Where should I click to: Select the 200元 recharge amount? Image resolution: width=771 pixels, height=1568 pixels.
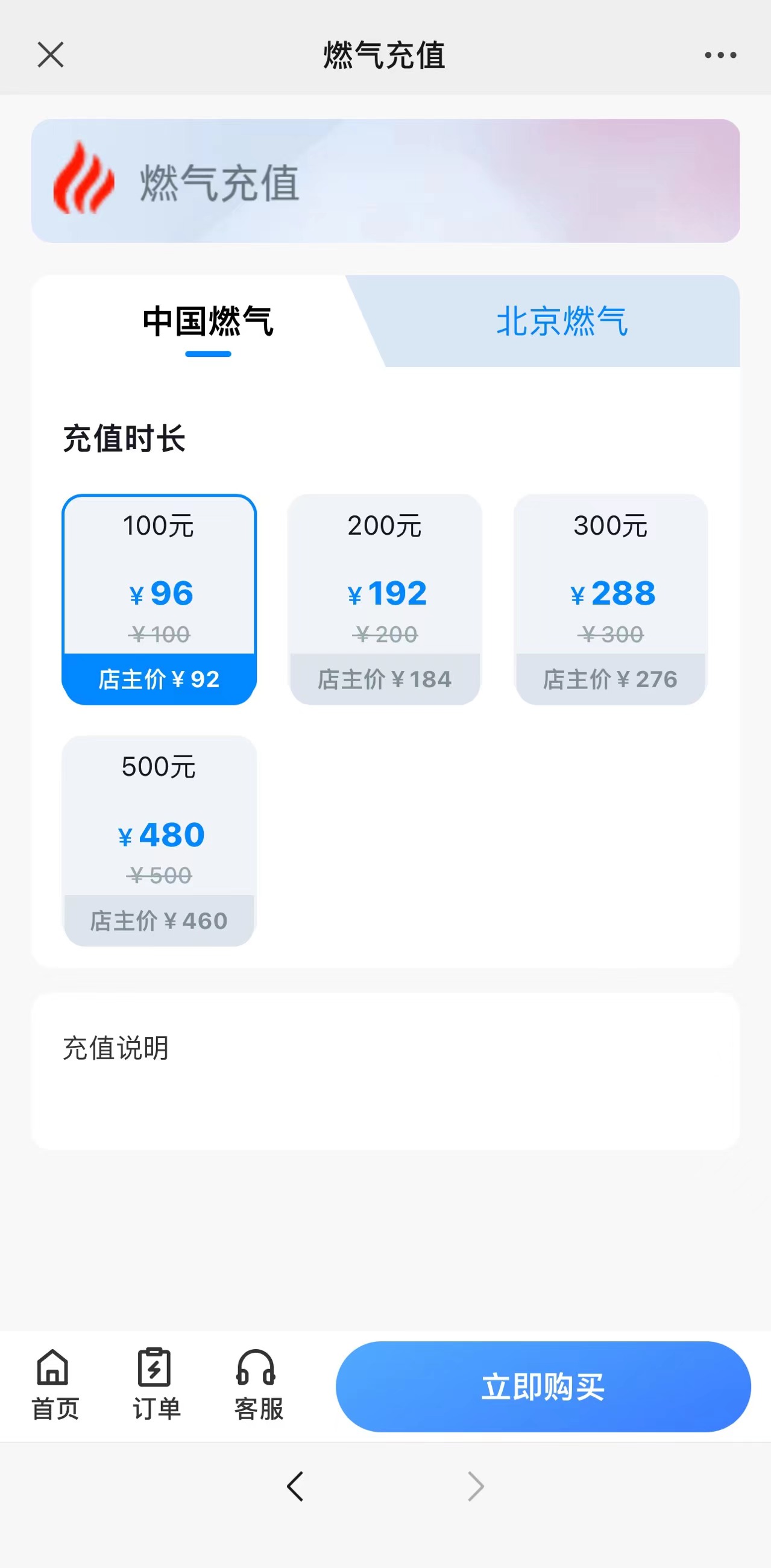point(385,599)
